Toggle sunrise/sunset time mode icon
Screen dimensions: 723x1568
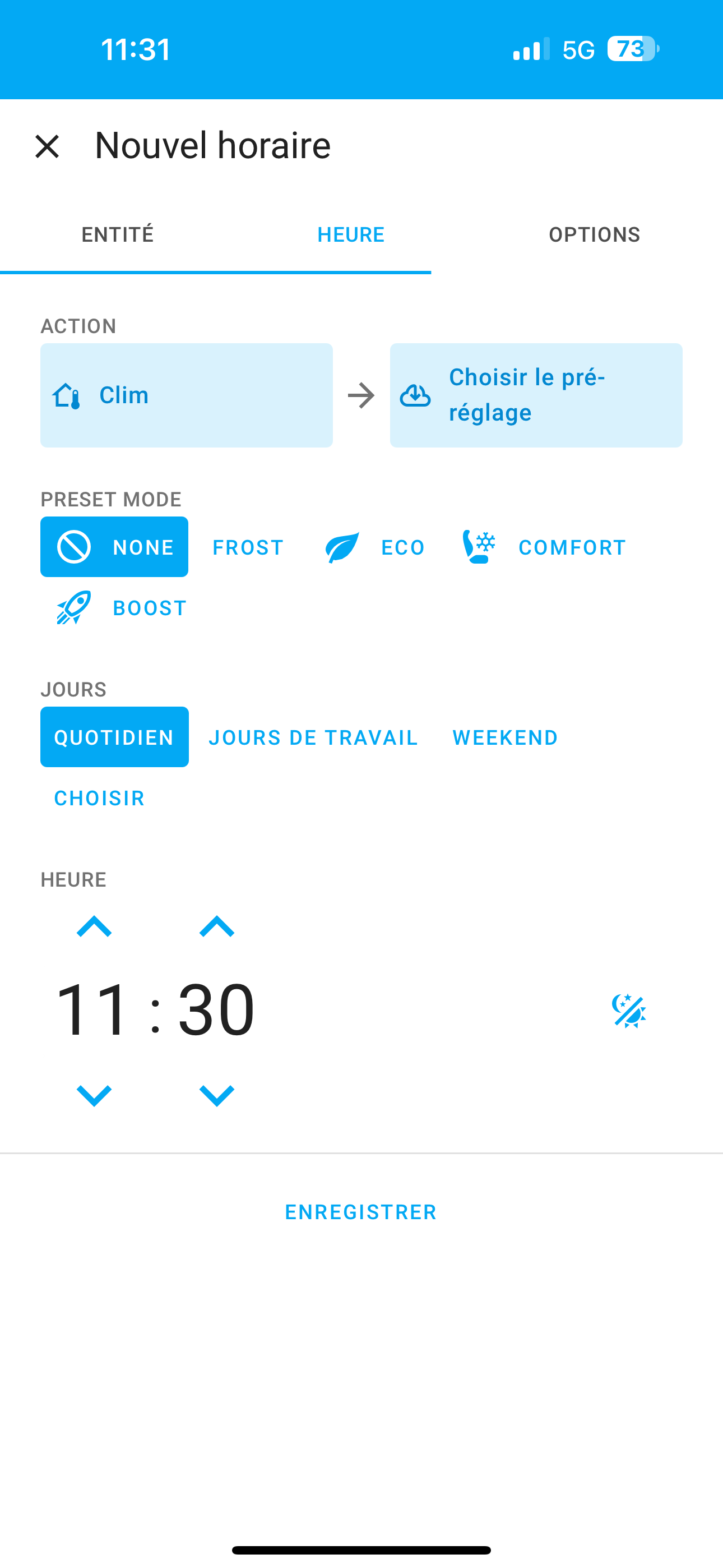click(629, 1011)
